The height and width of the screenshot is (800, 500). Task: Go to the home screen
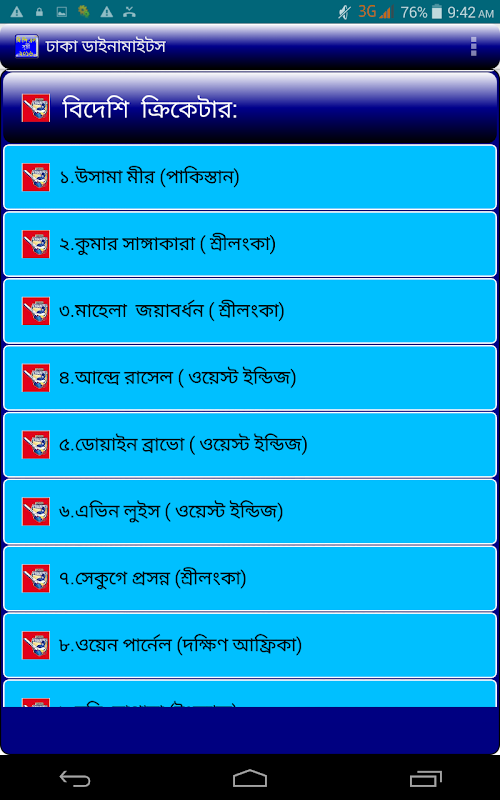(x=250, y=779)
